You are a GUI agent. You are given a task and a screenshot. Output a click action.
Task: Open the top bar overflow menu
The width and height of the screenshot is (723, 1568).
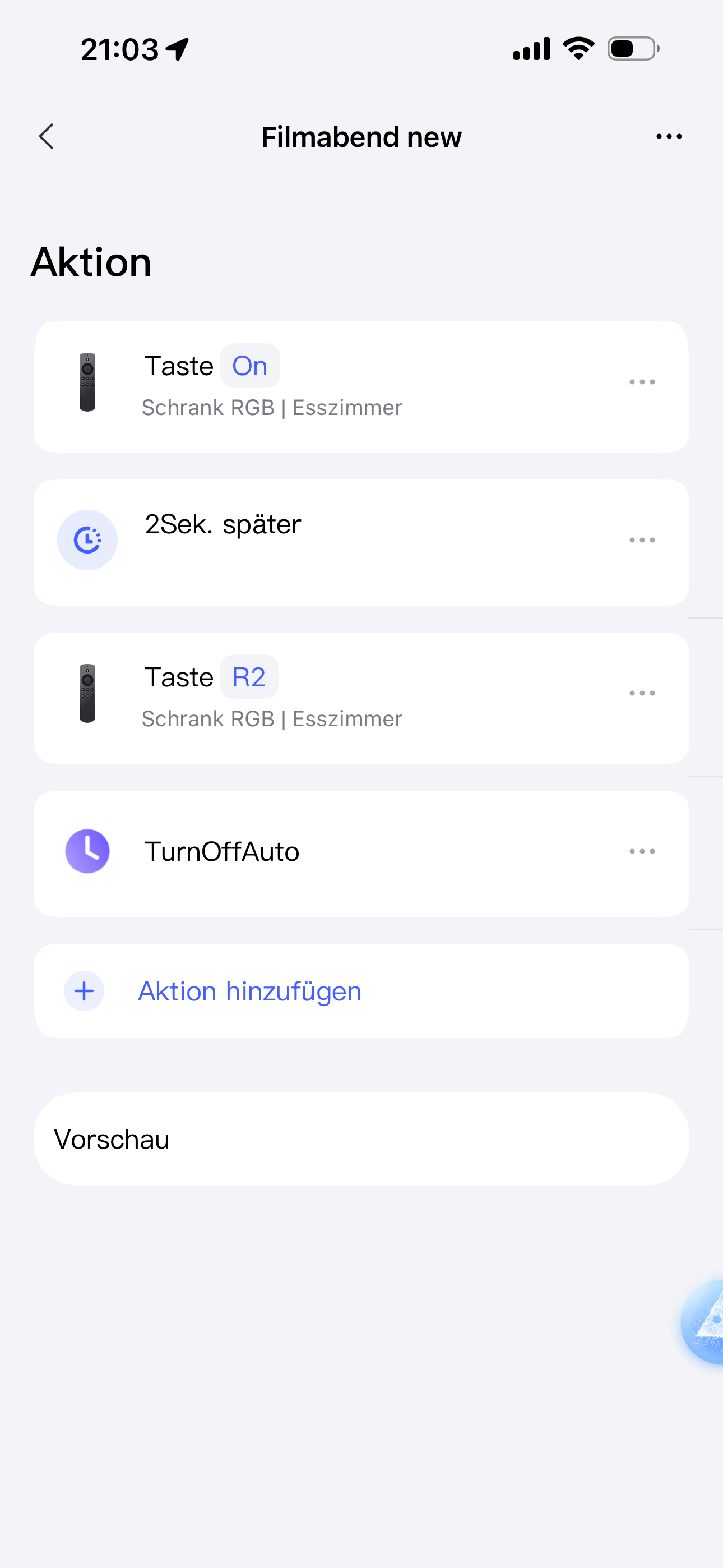point(669,136)
